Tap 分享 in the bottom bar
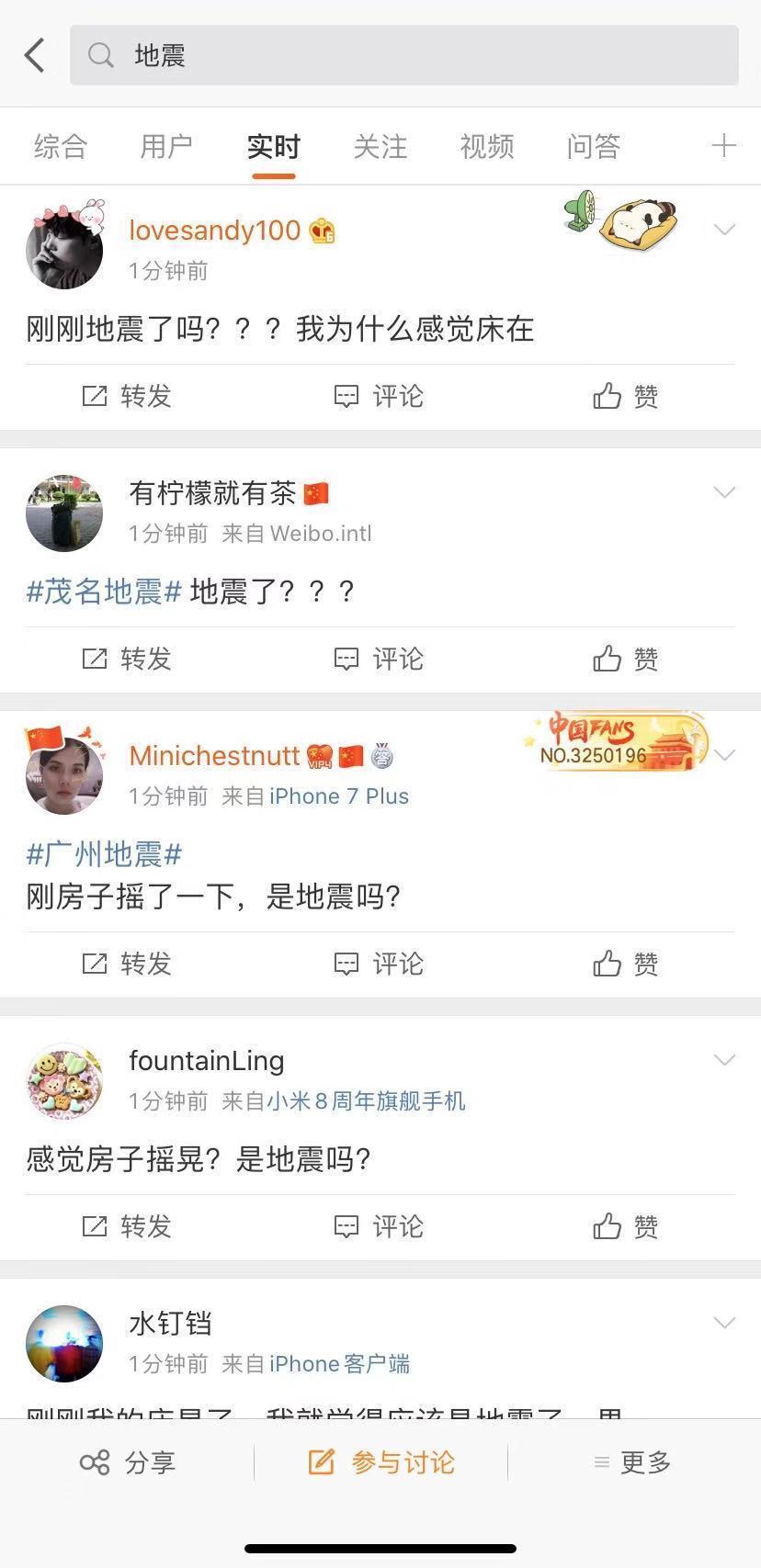761x1568 pixels. click(128, 1462)
